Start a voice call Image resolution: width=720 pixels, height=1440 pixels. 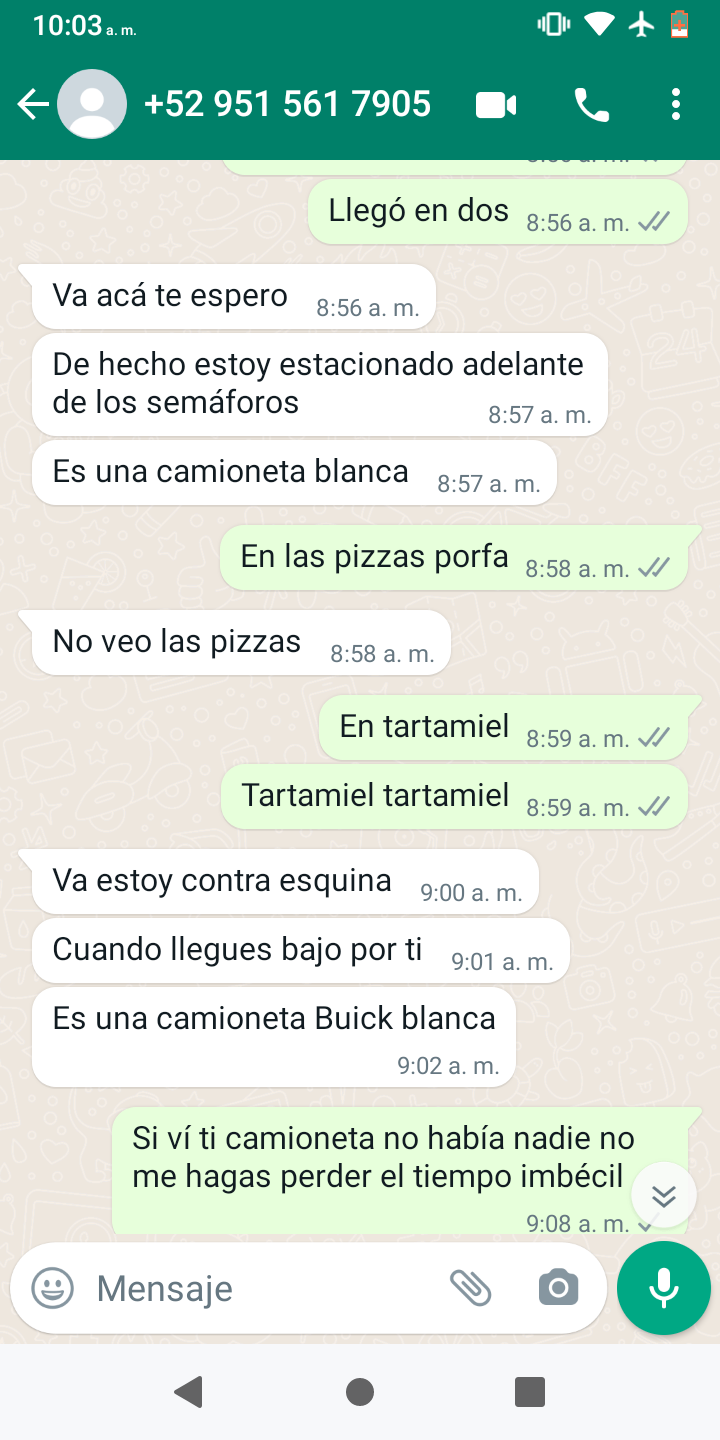(591, 105)
